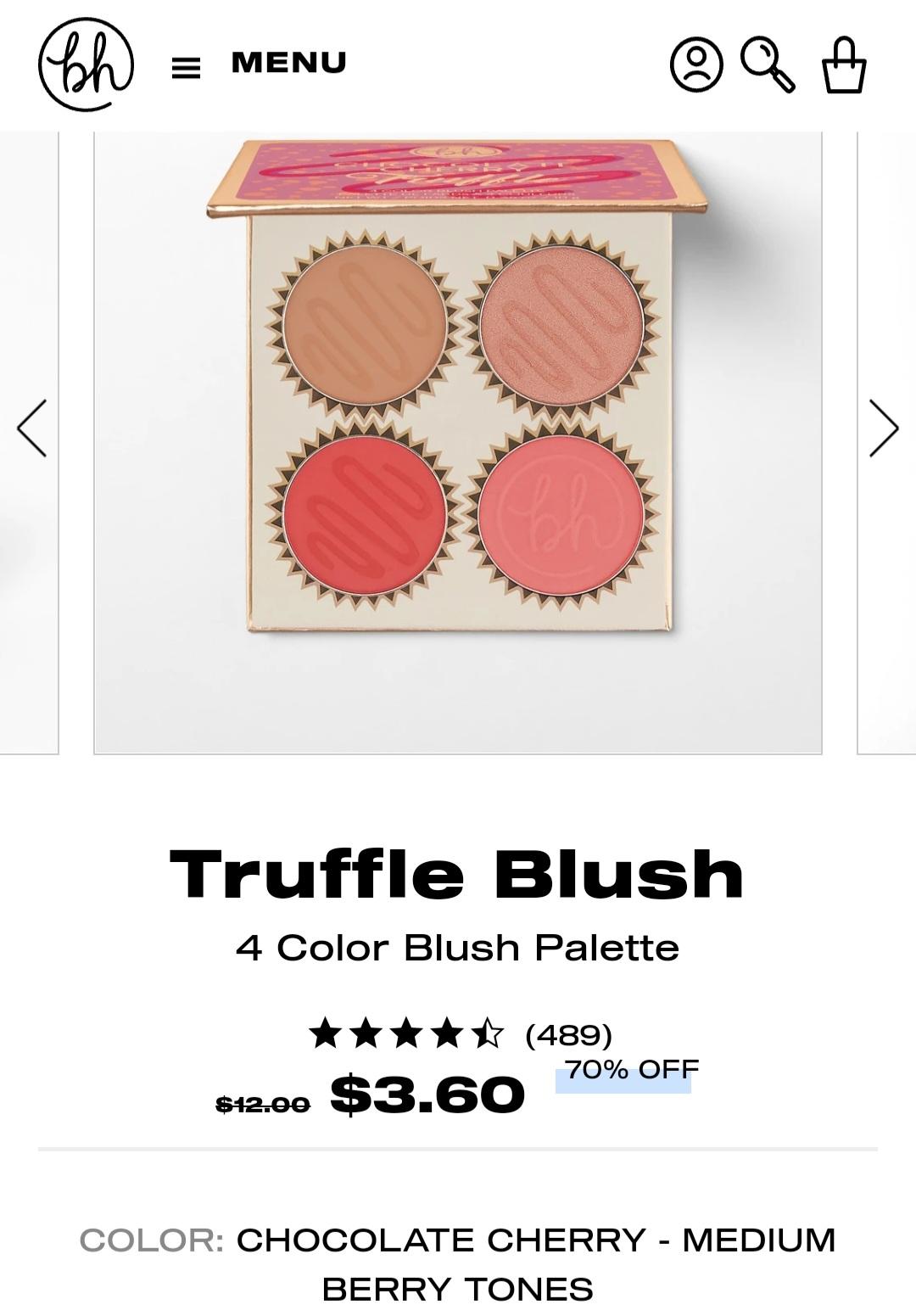Show next product image

[883, 428]
